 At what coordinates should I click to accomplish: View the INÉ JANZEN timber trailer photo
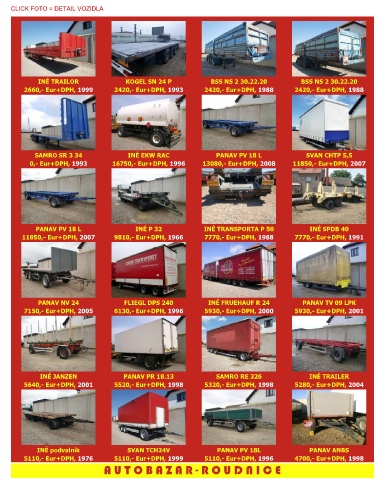tap(58, 344)
